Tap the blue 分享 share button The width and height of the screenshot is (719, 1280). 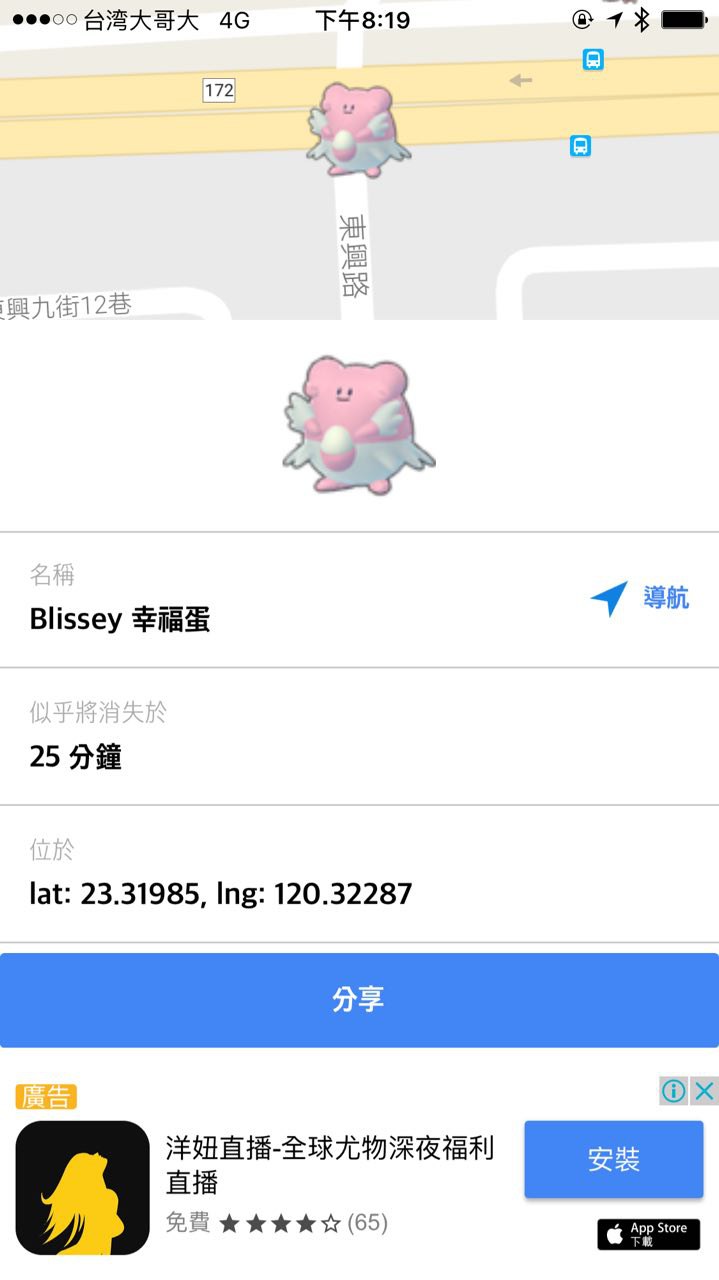point(359,999)
